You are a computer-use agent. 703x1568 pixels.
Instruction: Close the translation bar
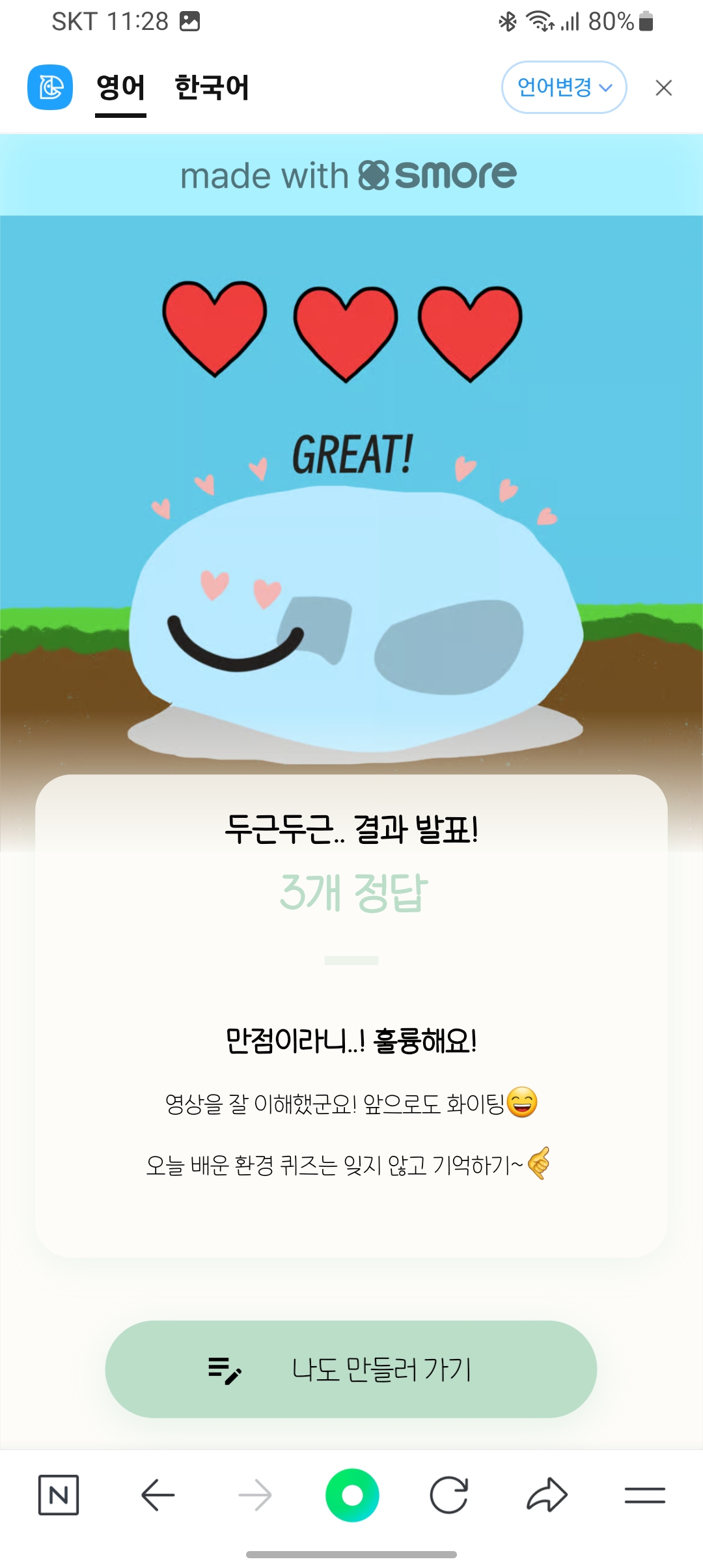[663, 87]
